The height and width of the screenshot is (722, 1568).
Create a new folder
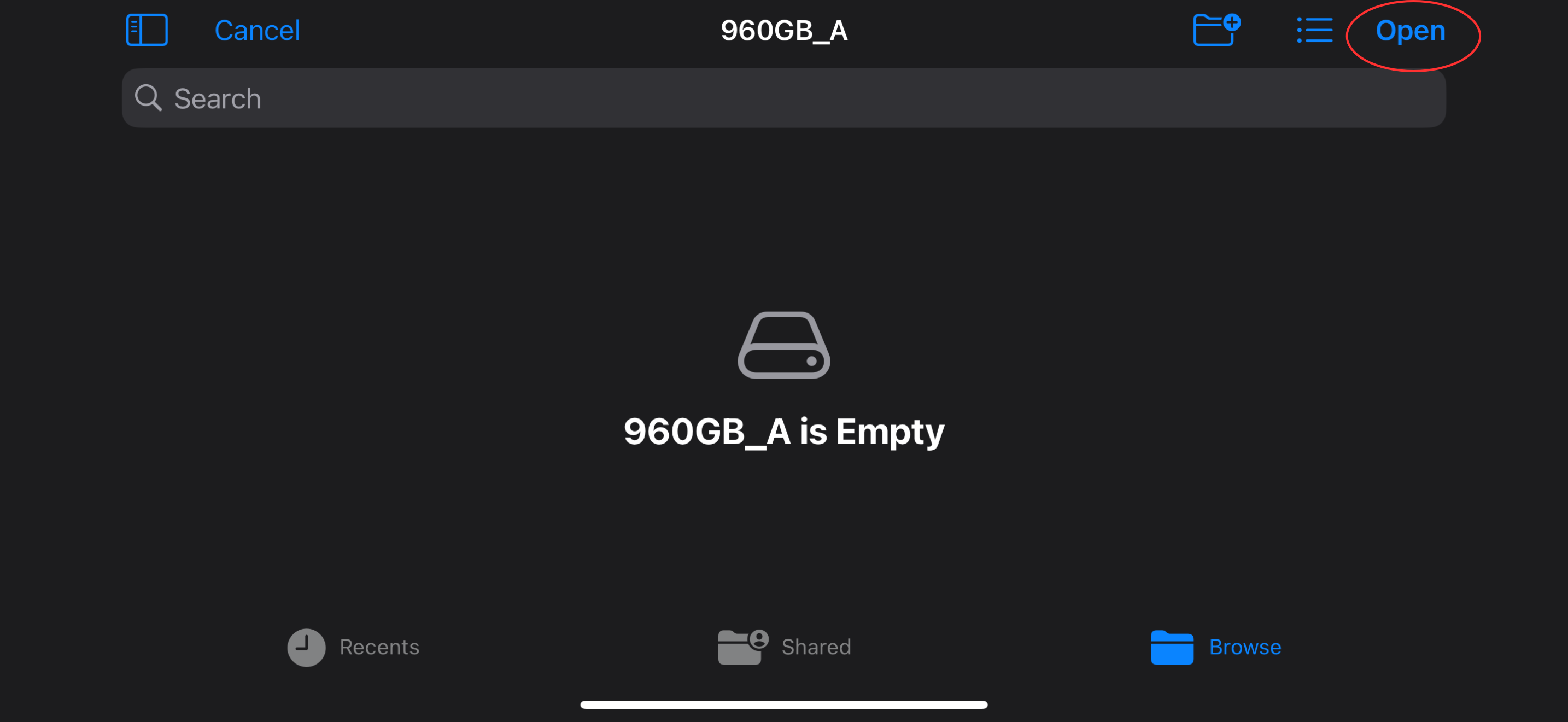click(1215, 30)
